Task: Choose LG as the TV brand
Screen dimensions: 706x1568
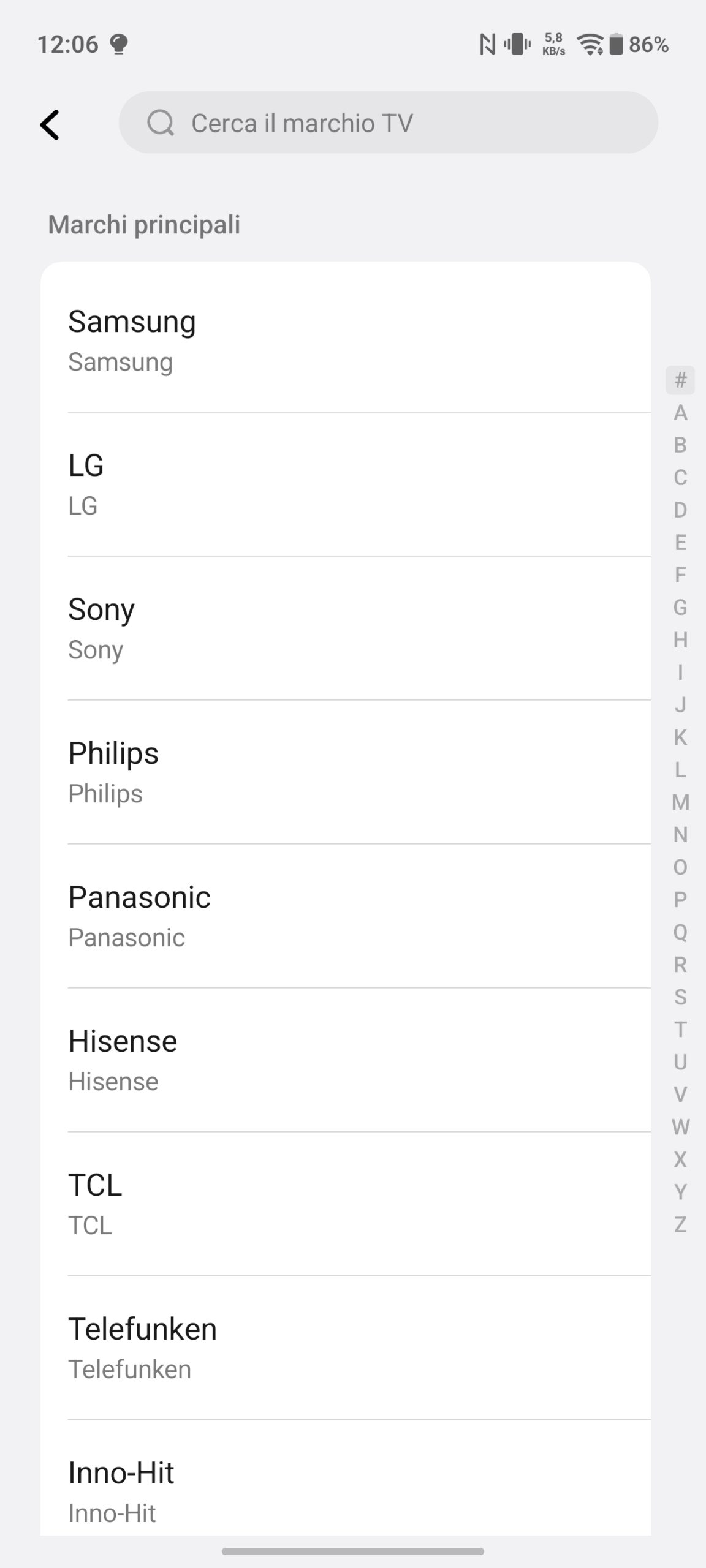Action: click(346, 484)
